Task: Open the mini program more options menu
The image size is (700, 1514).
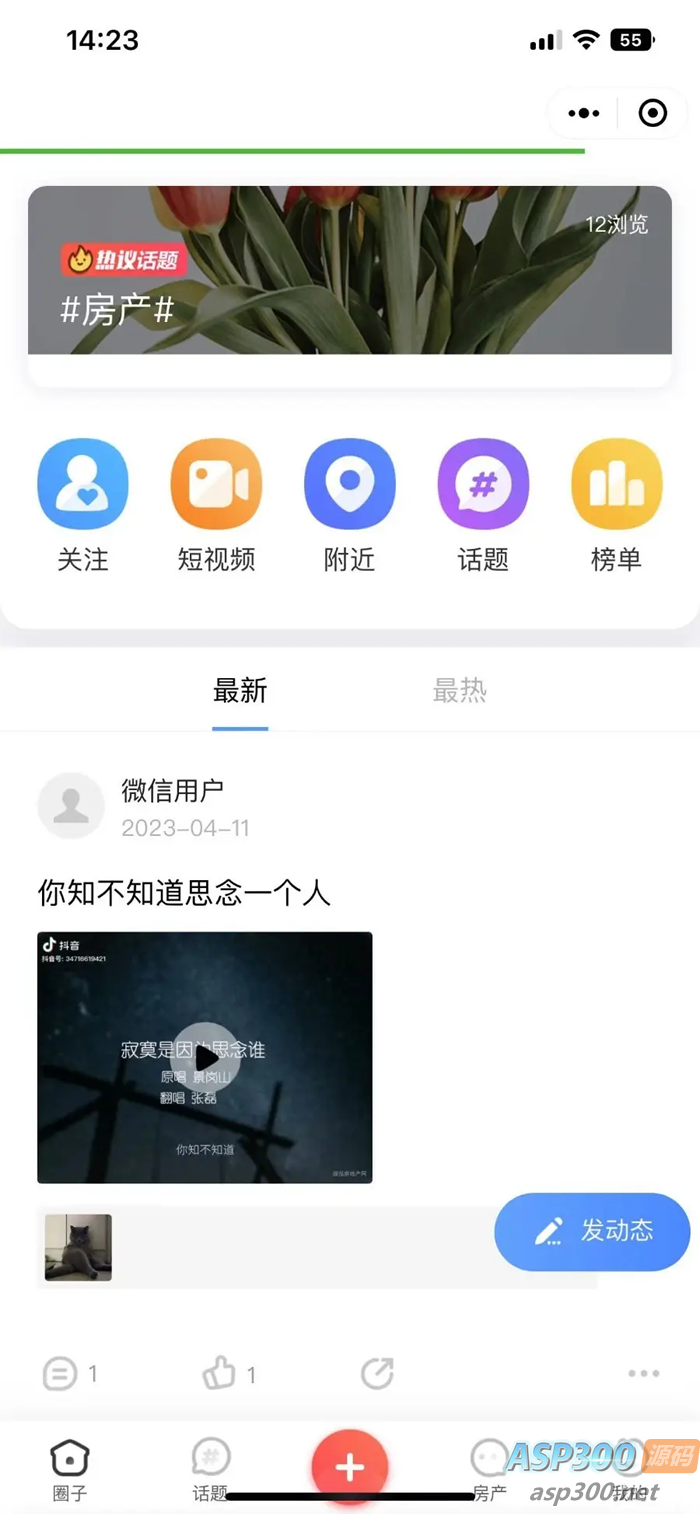Action: pos(584,113)
